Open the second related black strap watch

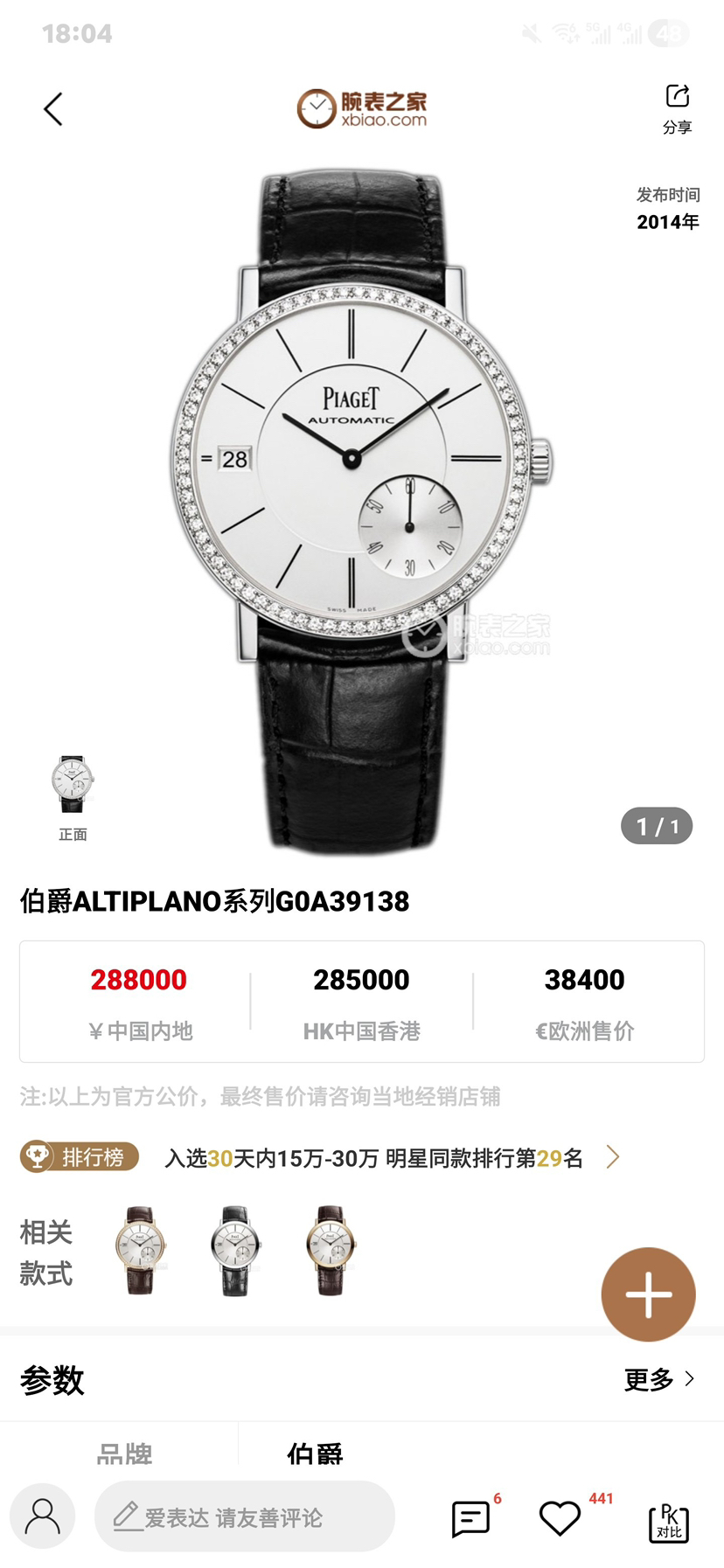pos(235,1251)
